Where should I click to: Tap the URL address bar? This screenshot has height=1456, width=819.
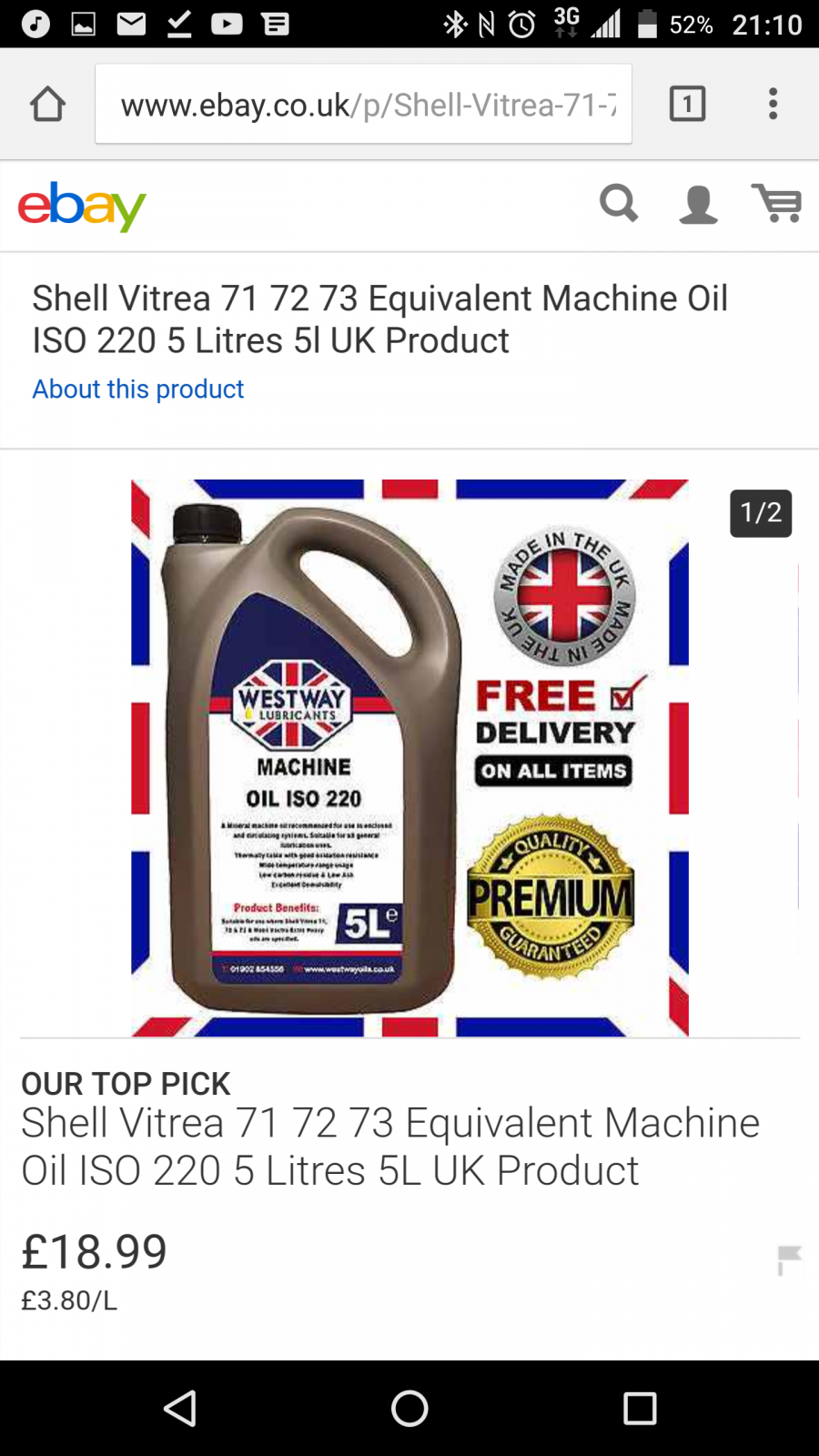pyautogui.click(x=363, y=104)
